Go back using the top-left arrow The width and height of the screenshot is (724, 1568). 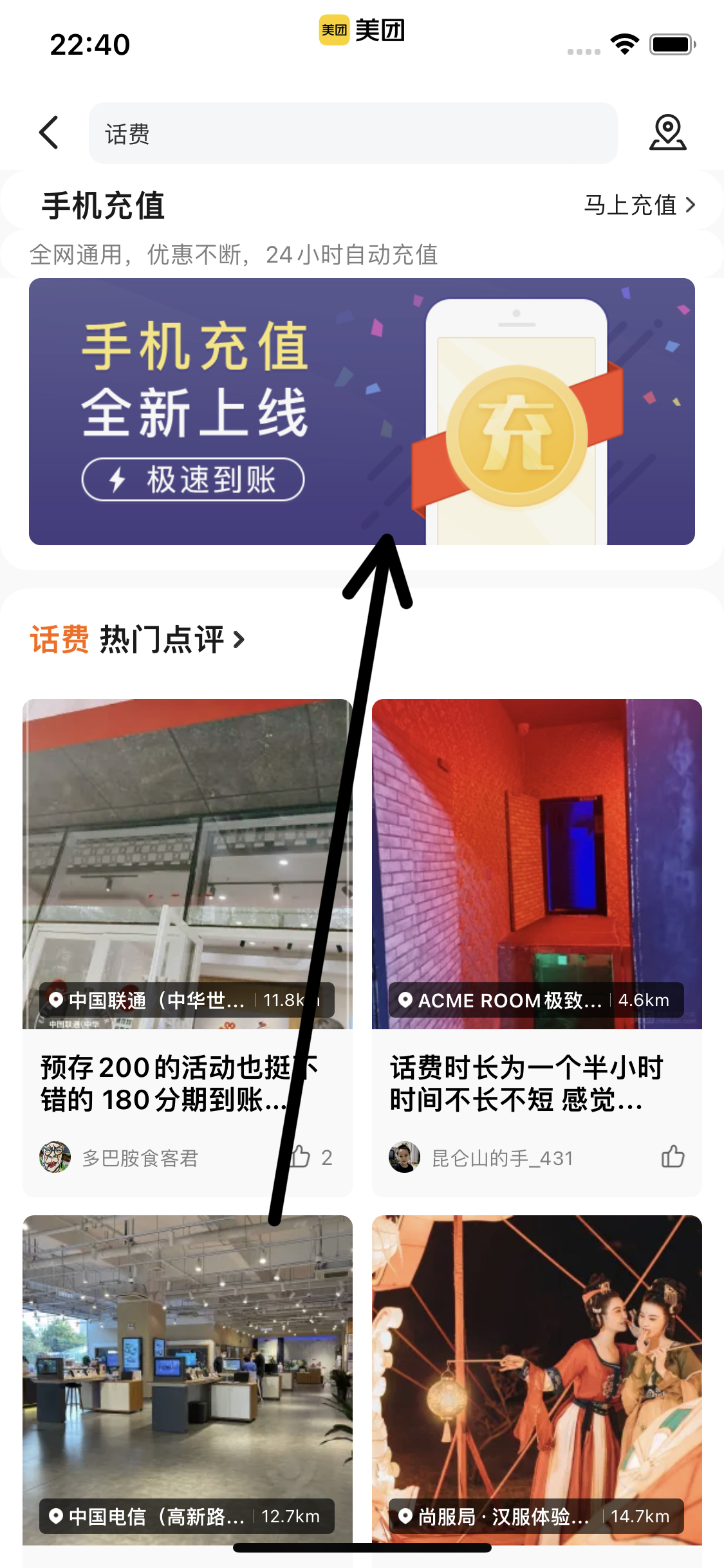tap(49, 133)
